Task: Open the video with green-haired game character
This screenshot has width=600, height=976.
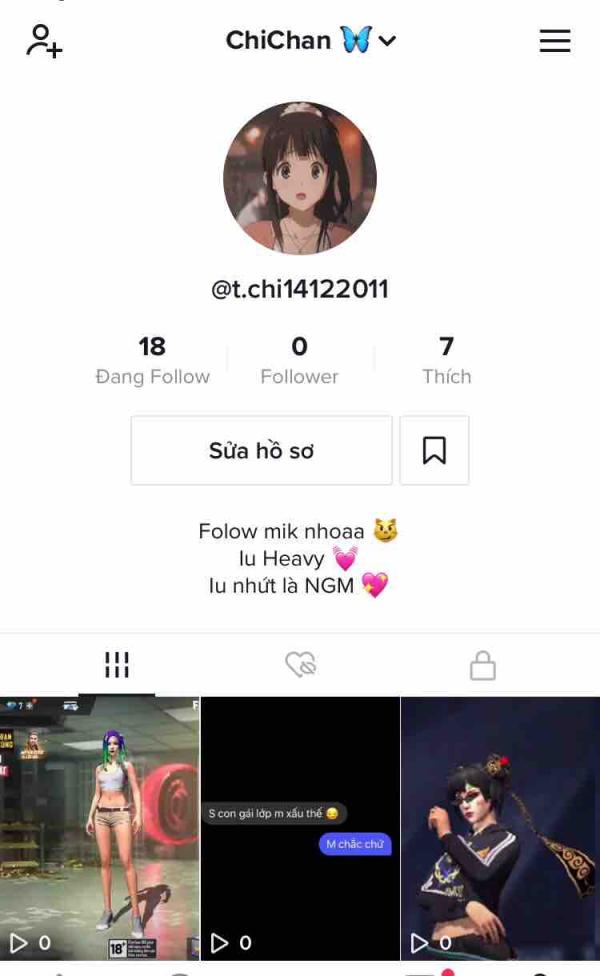Action: point(100,828)
